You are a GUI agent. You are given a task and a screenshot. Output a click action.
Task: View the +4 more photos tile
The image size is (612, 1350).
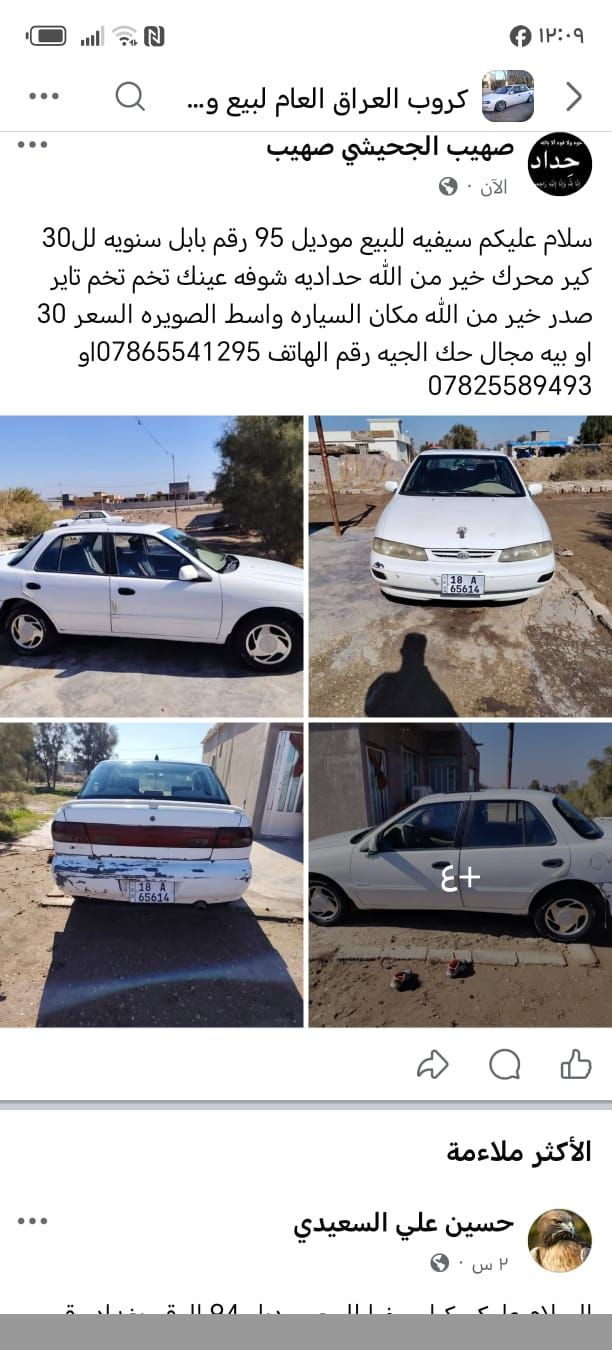pos(460,875)
